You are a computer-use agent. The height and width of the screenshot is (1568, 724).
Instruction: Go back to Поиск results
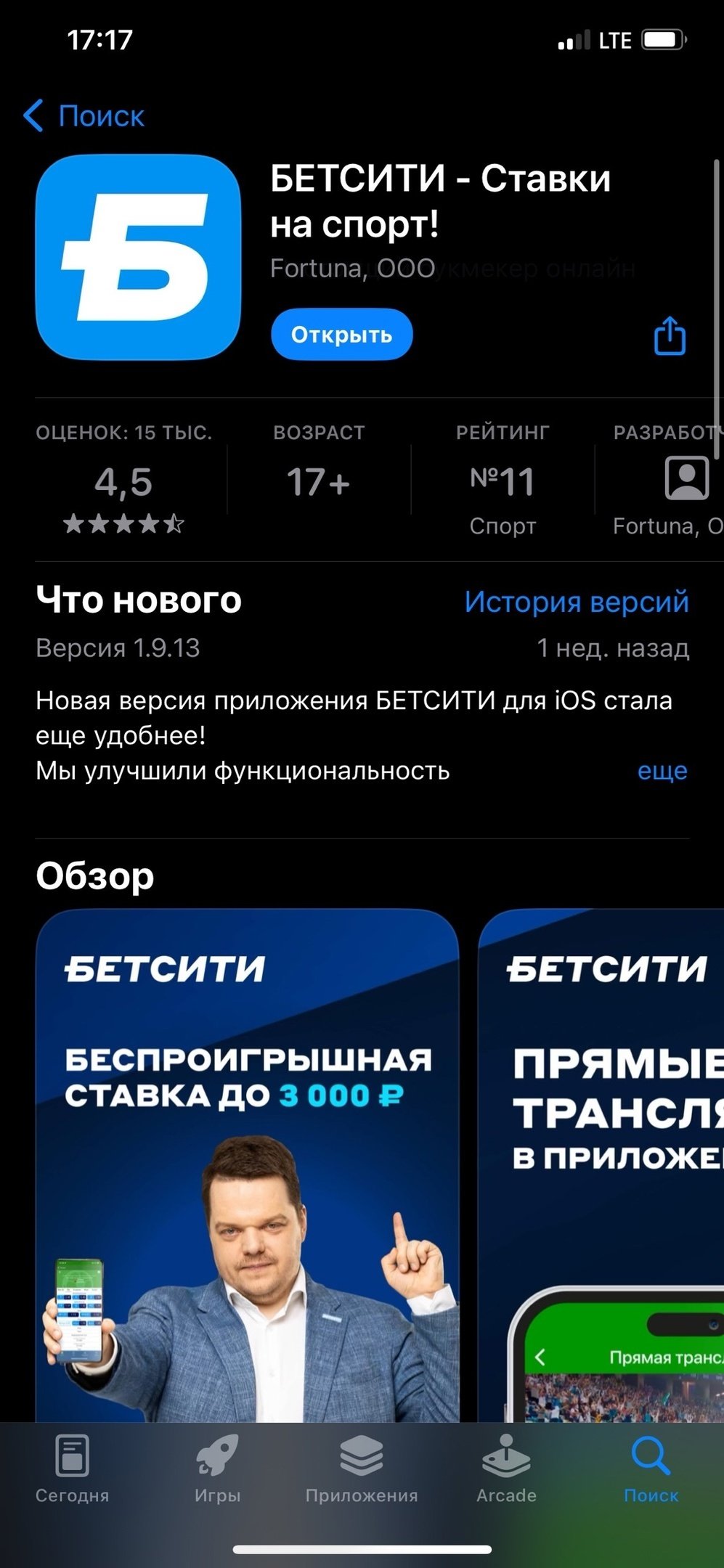84,116
